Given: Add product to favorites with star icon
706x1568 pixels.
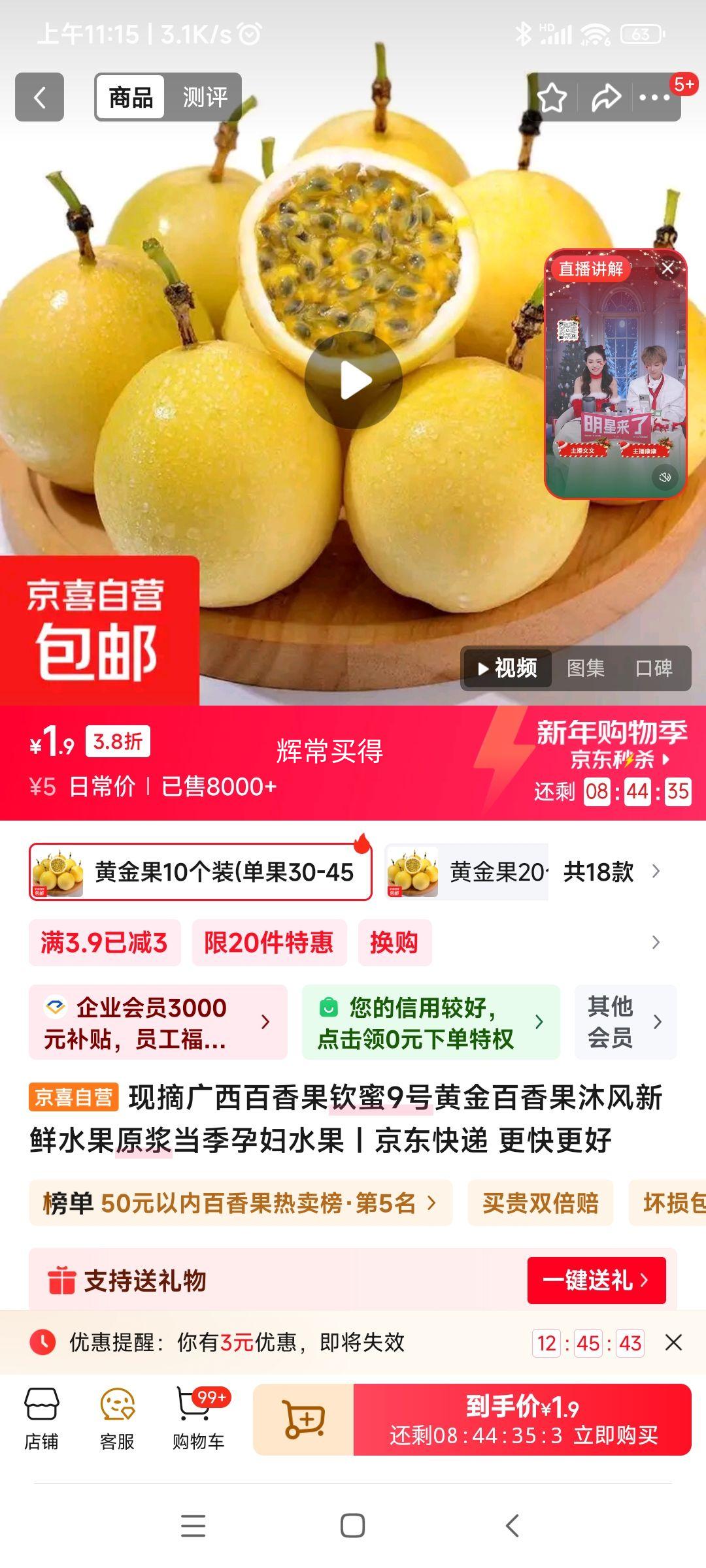Looking at the screenshot, I should pos(551,97).
